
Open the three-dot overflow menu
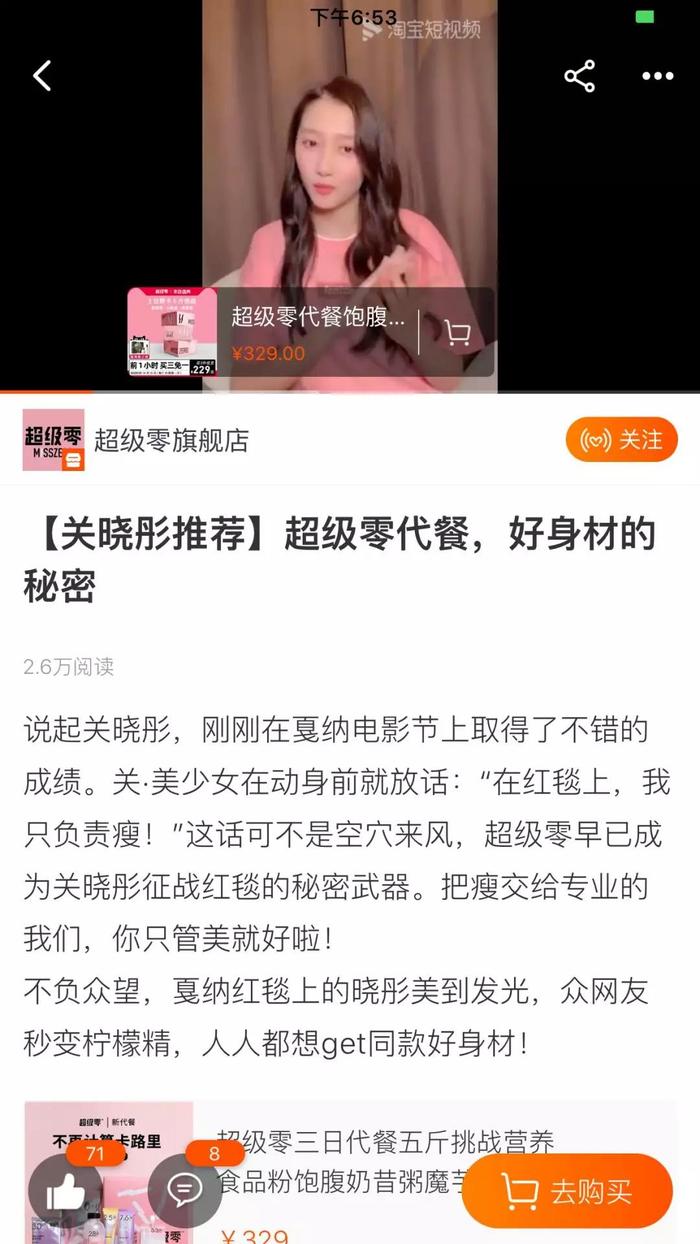[658, 76]
